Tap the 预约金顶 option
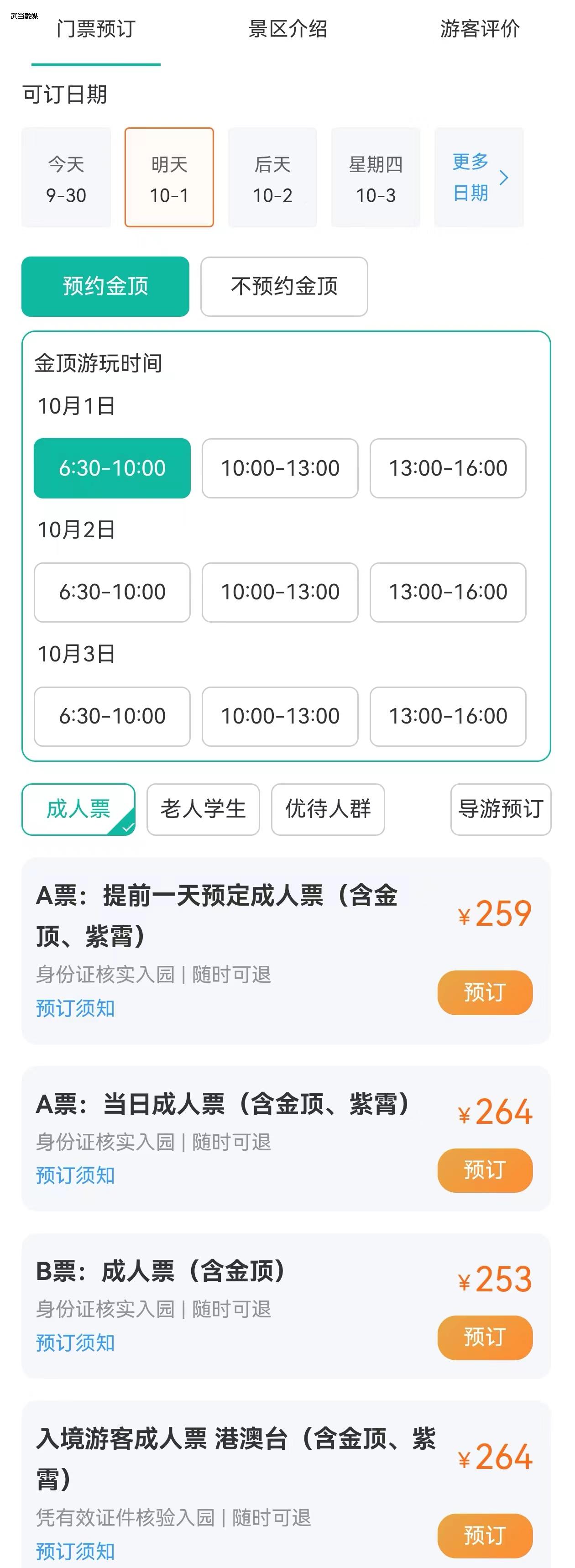 [x=105, y=287]
